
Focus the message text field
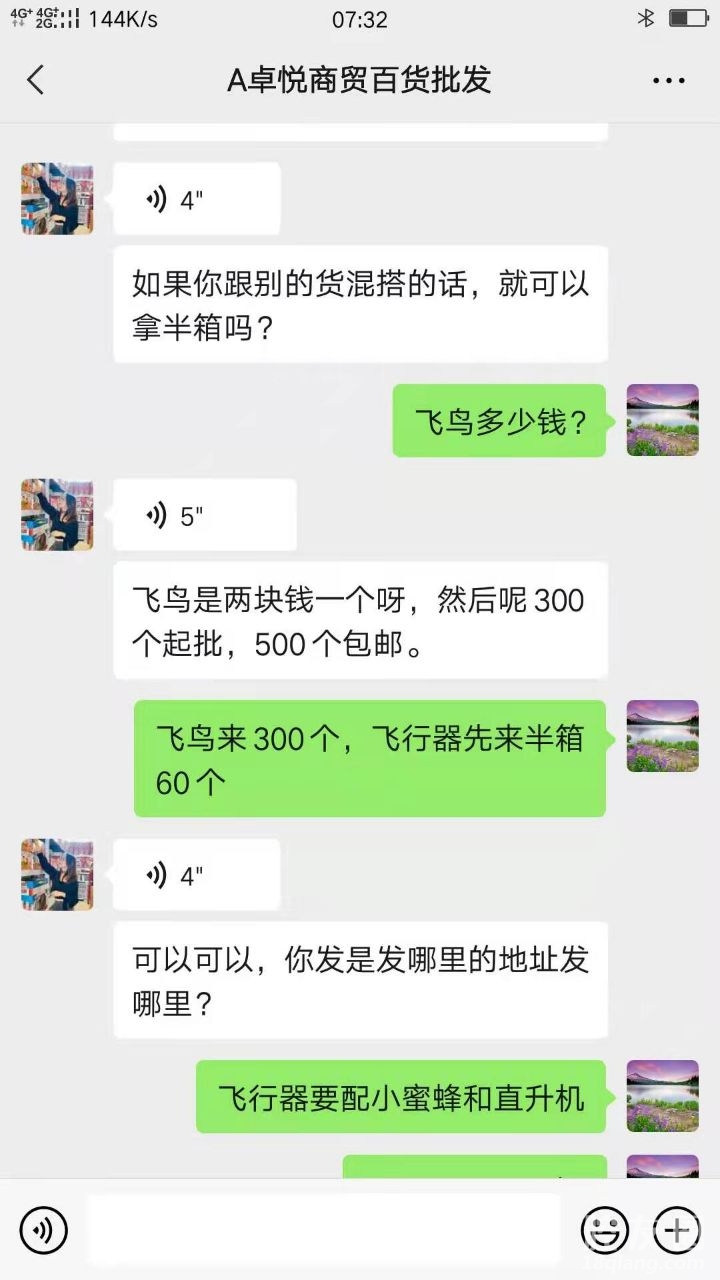click(x=324, y=1229)
